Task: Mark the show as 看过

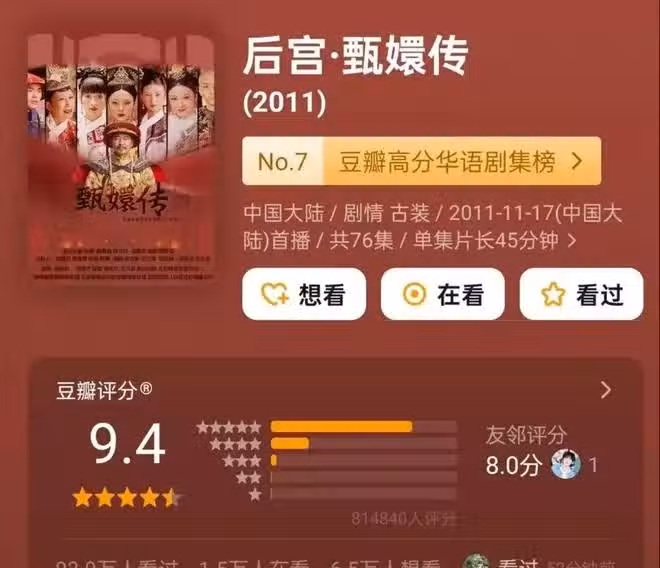Action: tap(581, 294)
